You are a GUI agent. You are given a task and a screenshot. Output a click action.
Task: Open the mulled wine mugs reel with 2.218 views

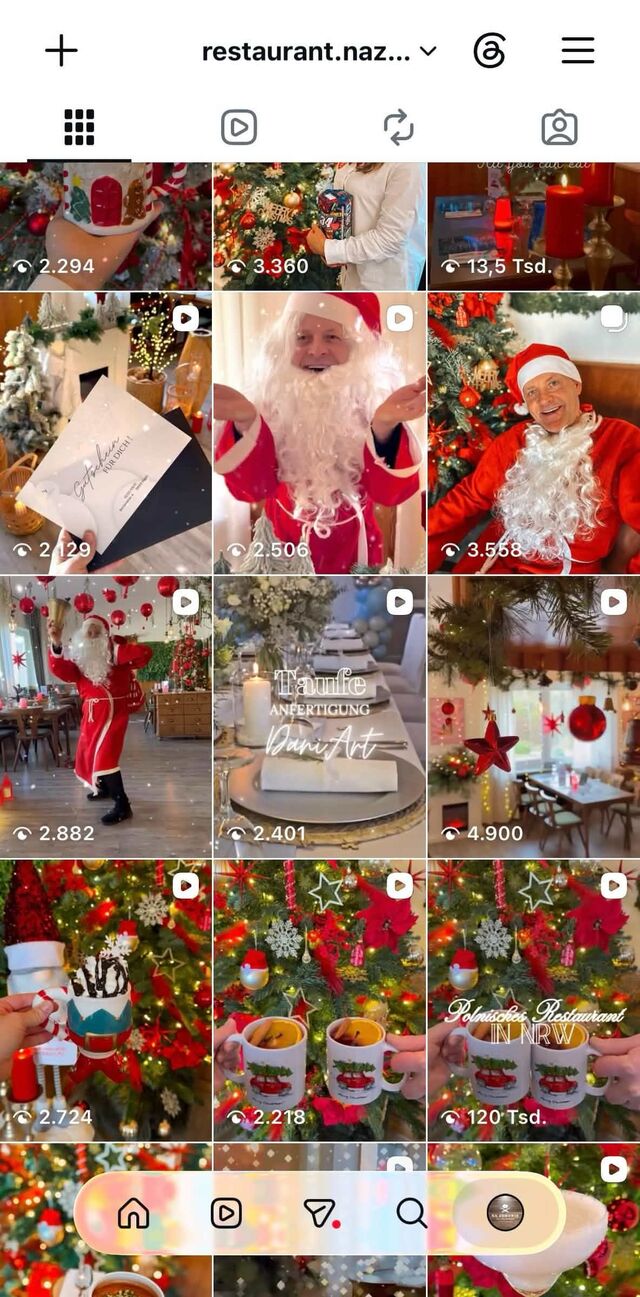[x=320, y=1001]
